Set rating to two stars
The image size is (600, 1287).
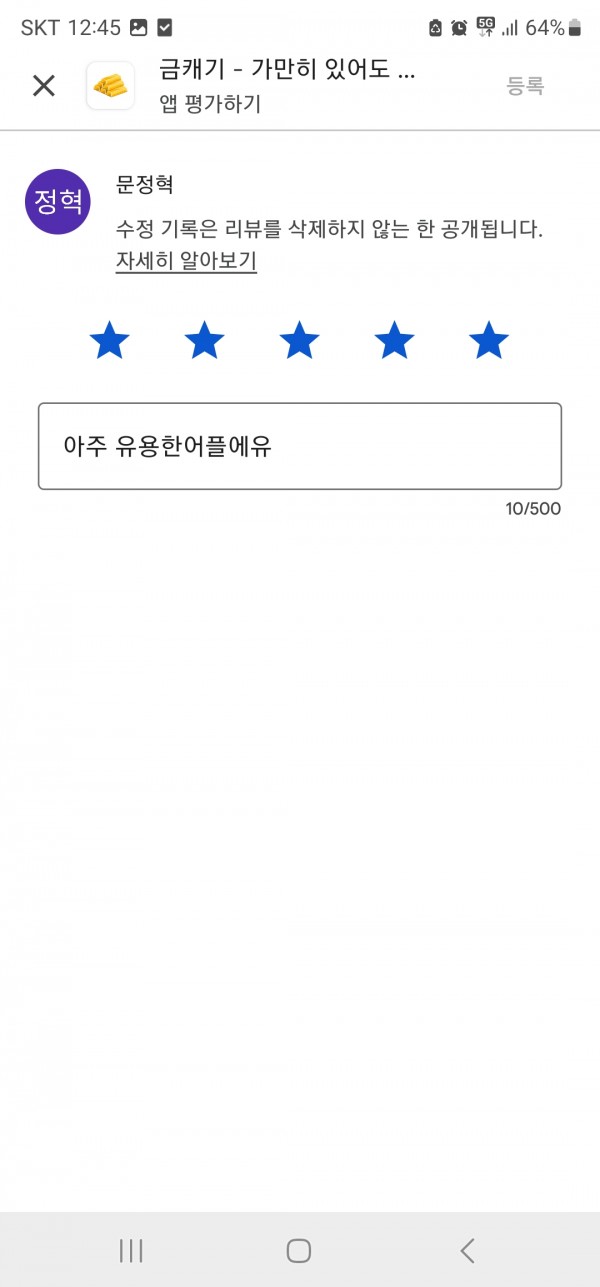[x=205, y=341]
